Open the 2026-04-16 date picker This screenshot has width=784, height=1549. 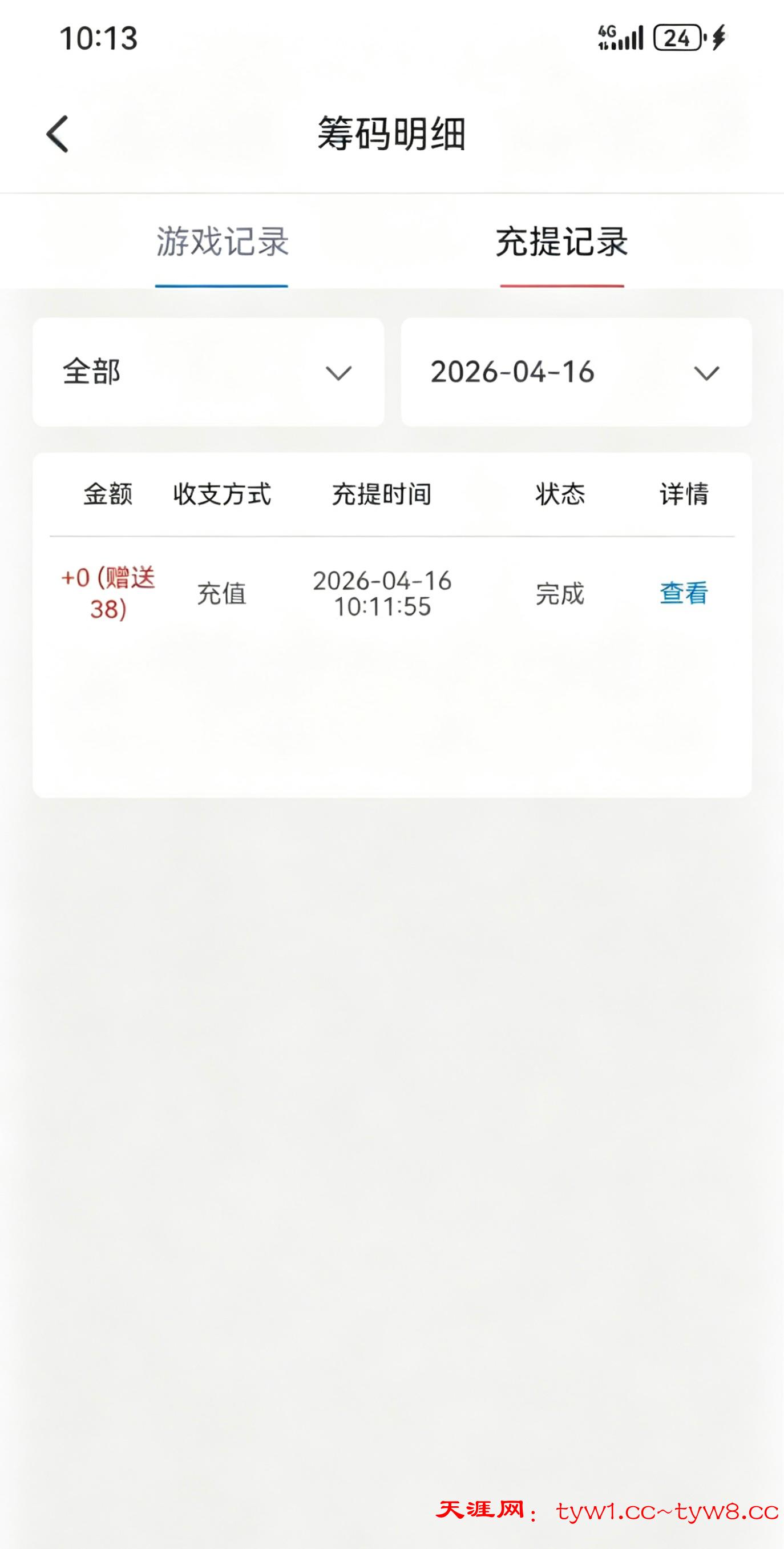(576, 372)
